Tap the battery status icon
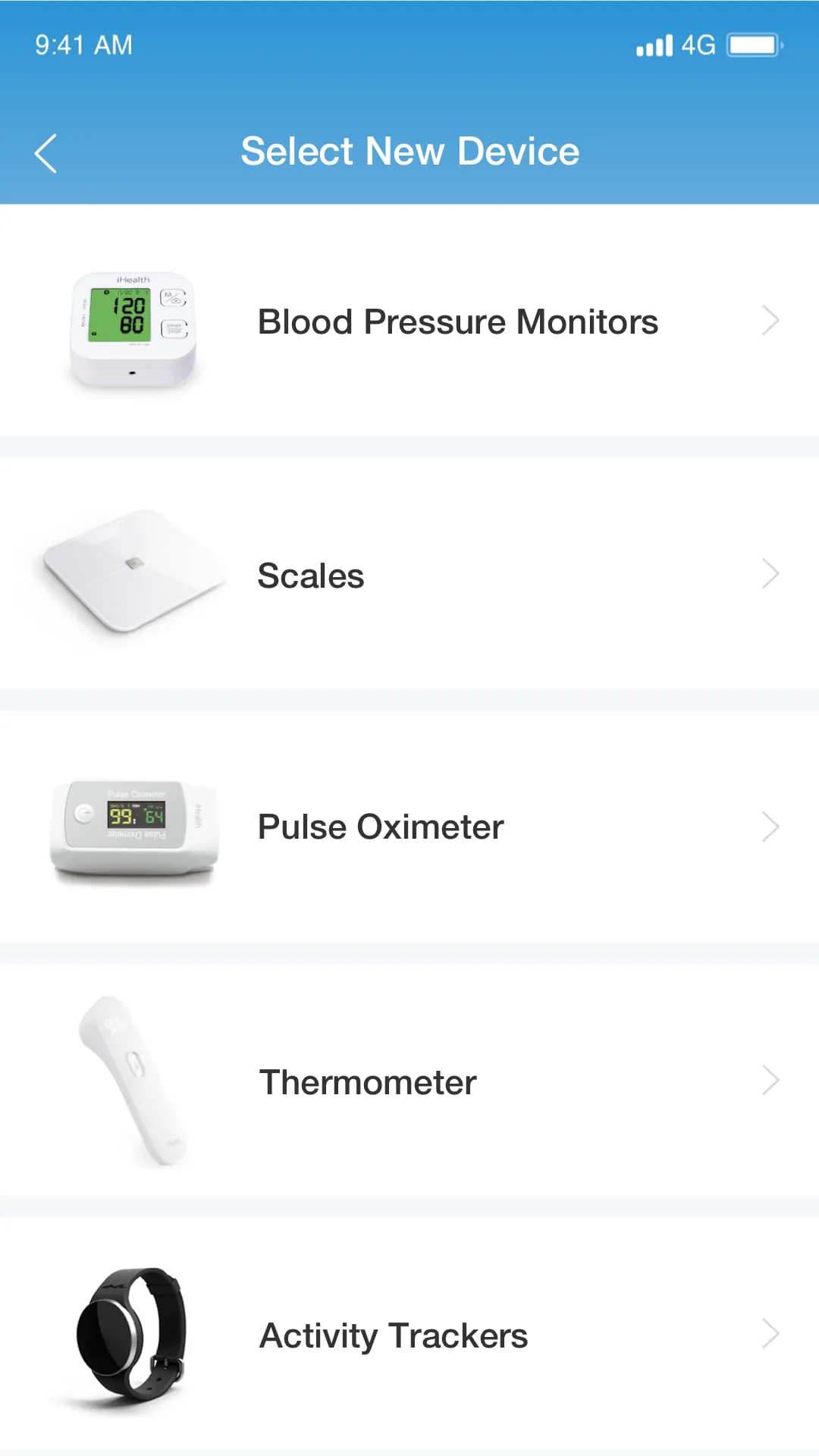 pyautogui.click(x=751, y=44)
